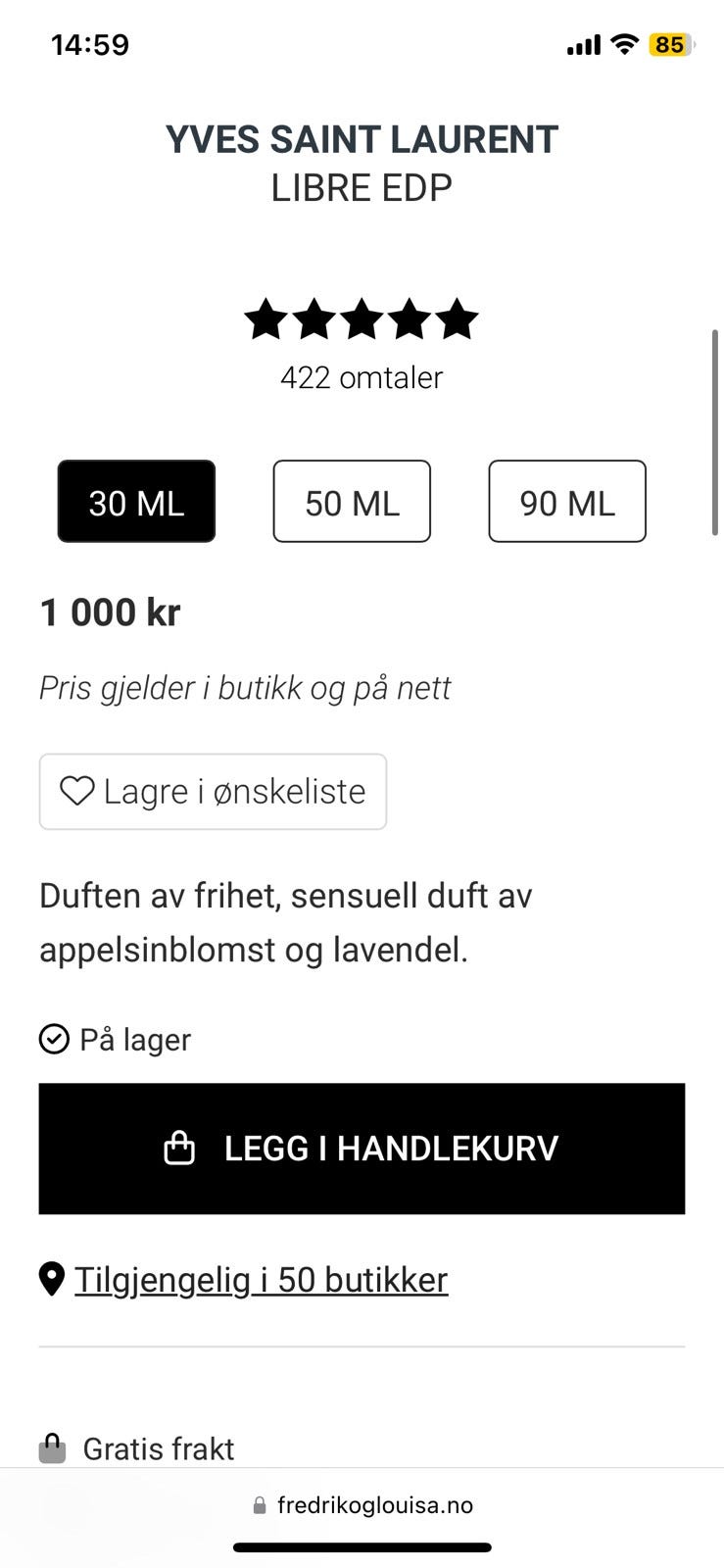Viewport: 724px width, 1568px height.
Task: Select the 50 ML size option
Action: click(351, 502)
